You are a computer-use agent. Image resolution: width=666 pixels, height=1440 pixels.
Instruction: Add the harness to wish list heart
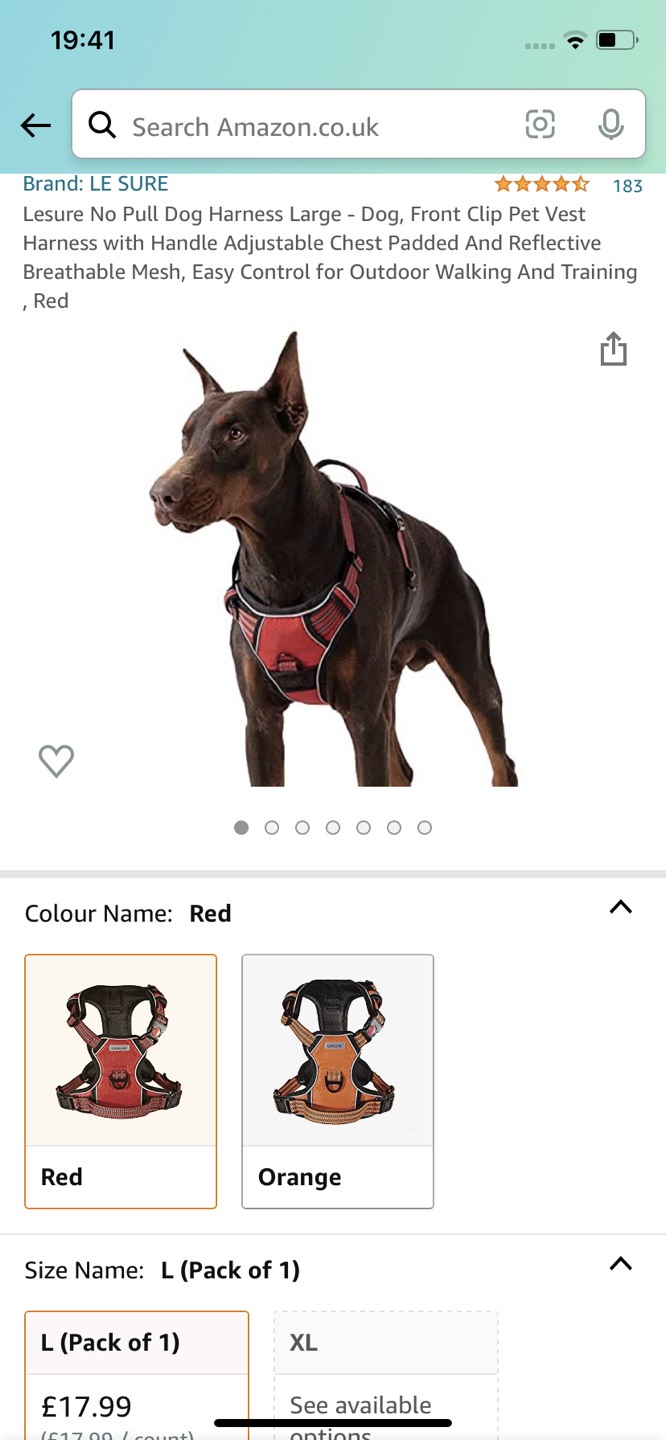tap(56, 761)
